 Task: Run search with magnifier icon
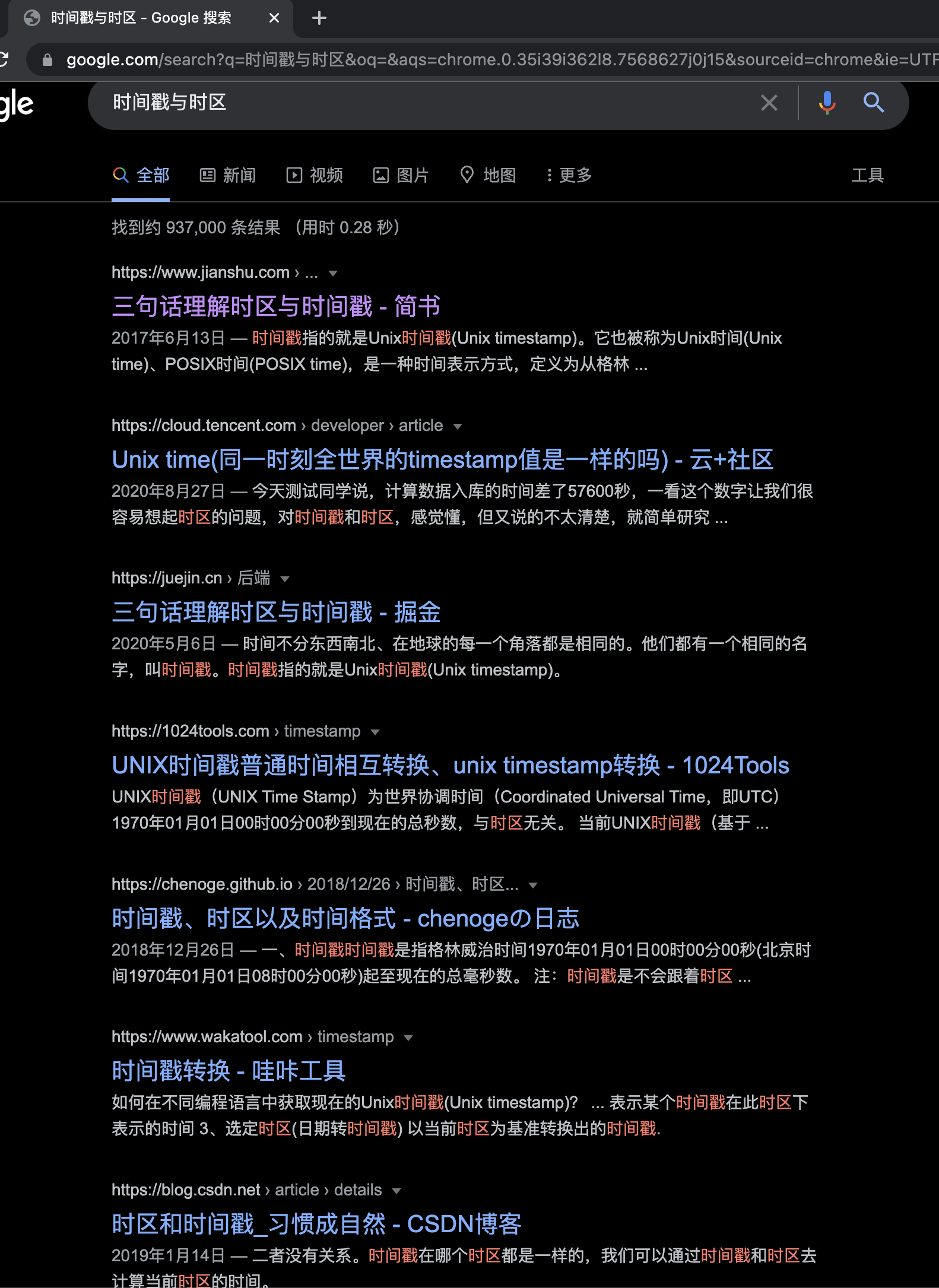pos(873,103)
